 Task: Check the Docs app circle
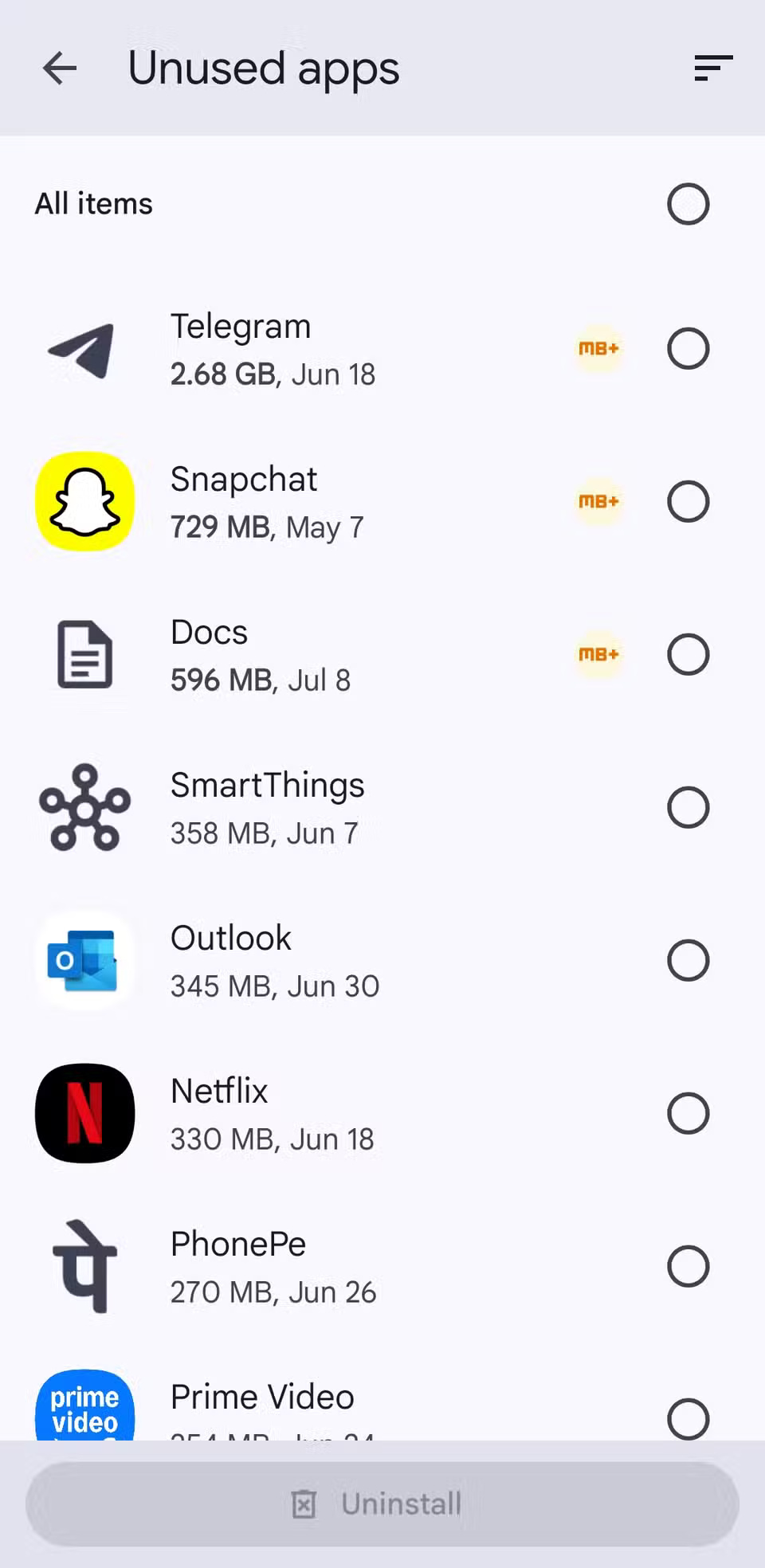click(x=688, y=655)
